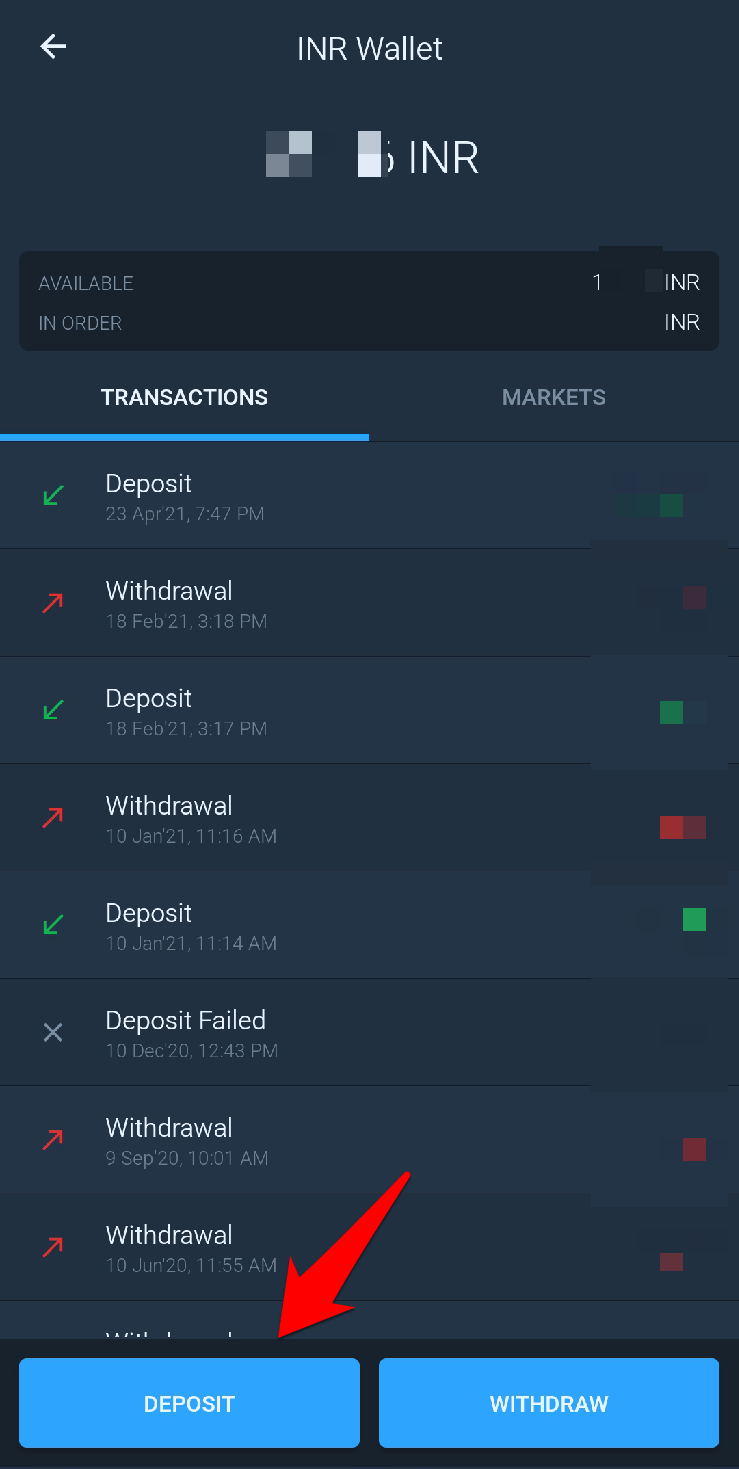Open the withdrawal from 10 Jan'21, 11:16 AM

pyautogui.click(x=369, y=818)
